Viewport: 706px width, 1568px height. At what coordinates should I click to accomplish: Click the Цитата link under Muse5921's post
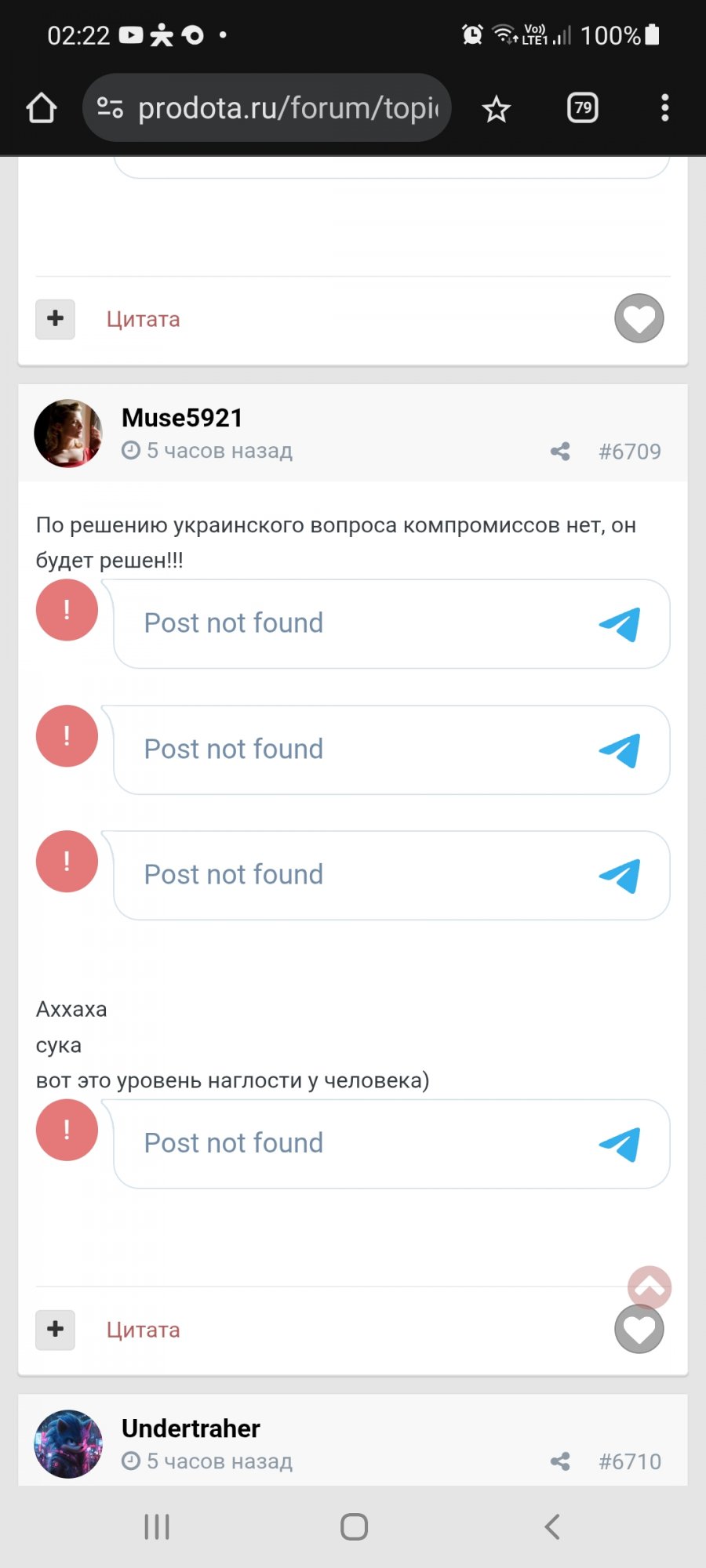point(143,1330)
